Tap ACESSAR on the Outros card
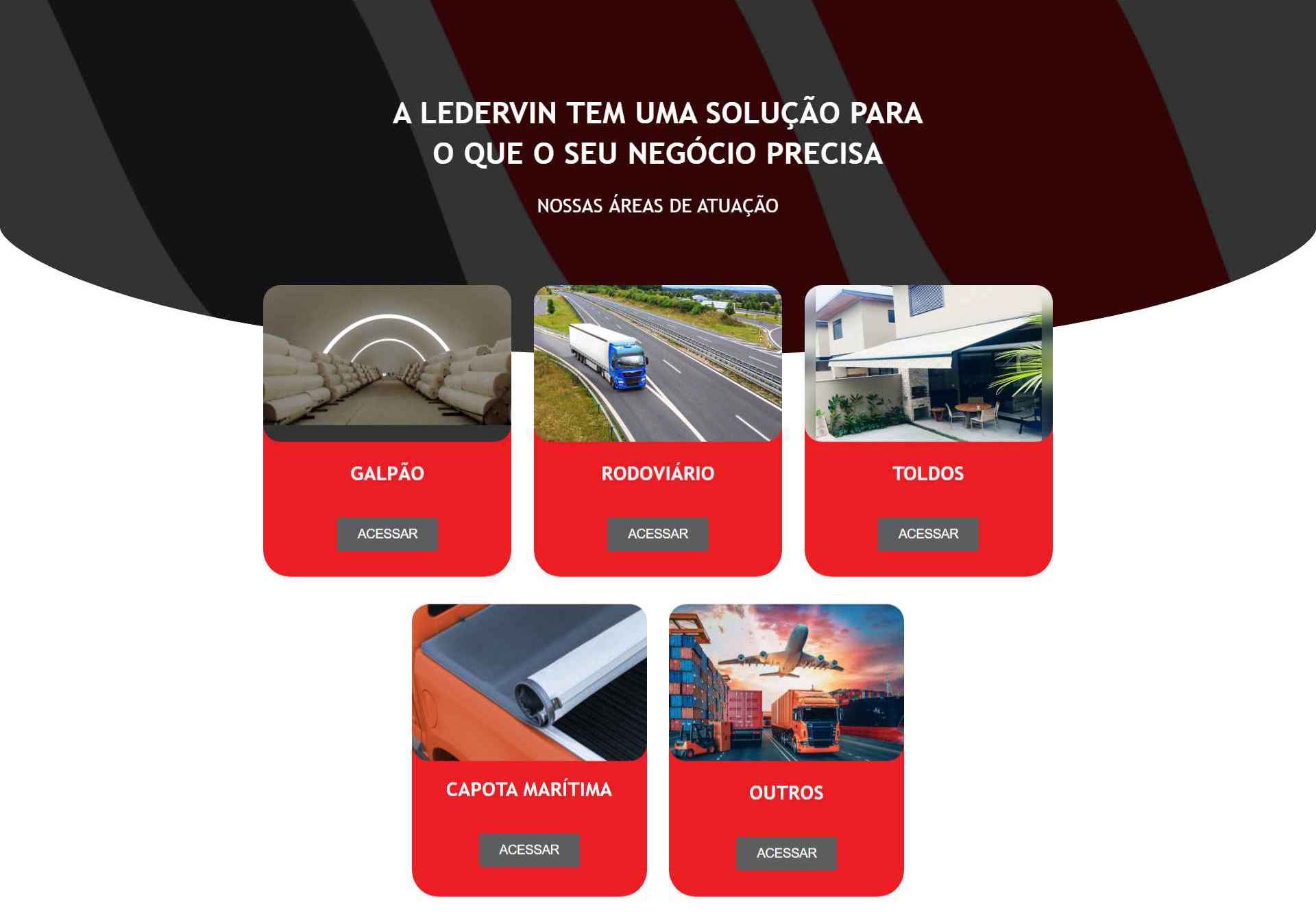The image size is (1316, 912). click(x=786, y=853)
